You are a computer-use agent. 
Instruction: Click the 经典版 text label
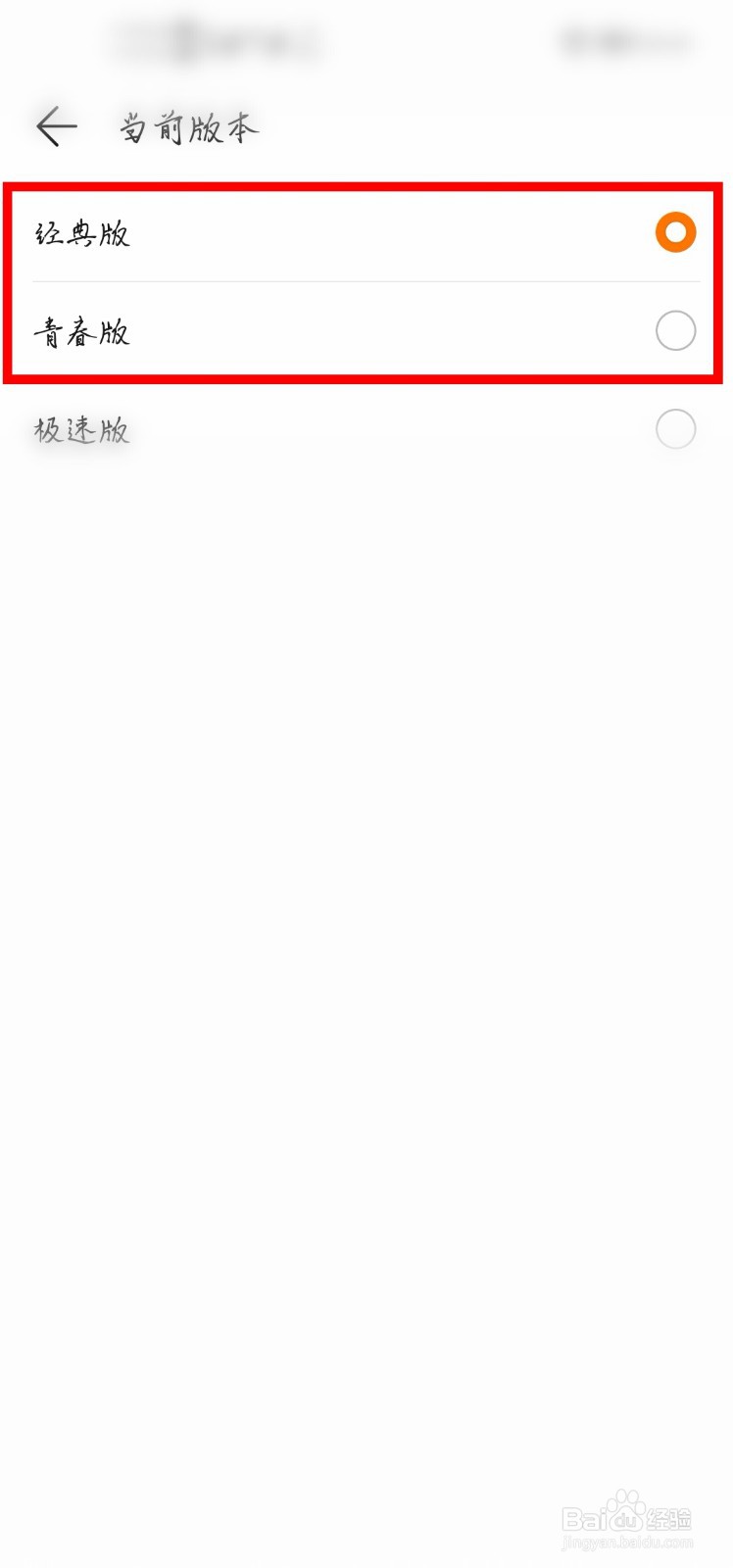pyautogui.click(x=83, y=232)
